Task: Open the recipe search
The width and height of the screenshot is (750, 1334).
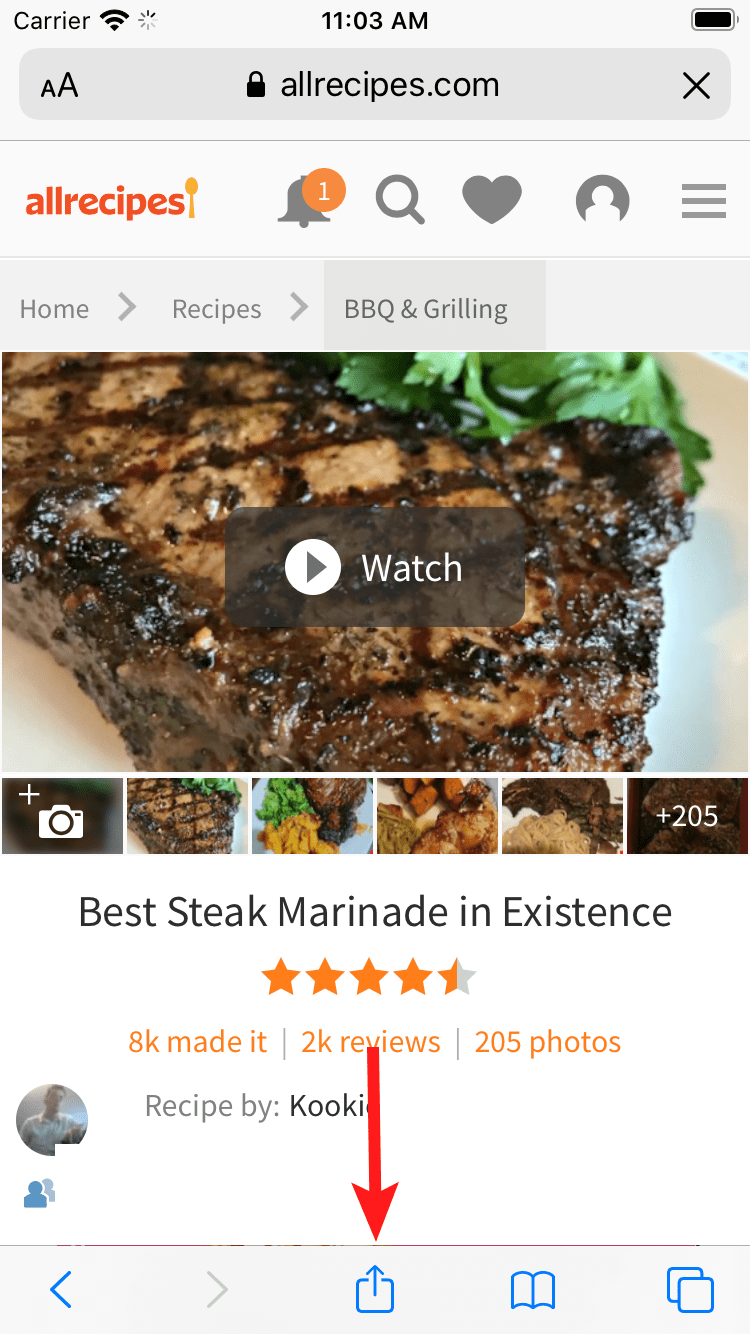Action: coord(400,200)
